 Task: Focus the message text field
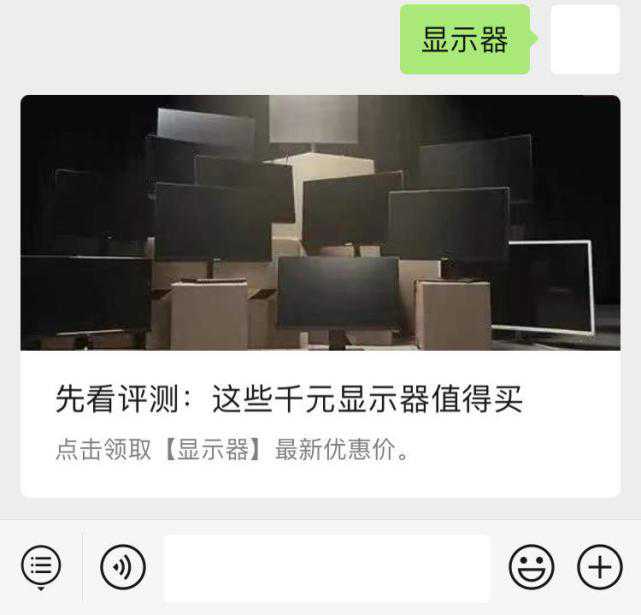[327, 568]
